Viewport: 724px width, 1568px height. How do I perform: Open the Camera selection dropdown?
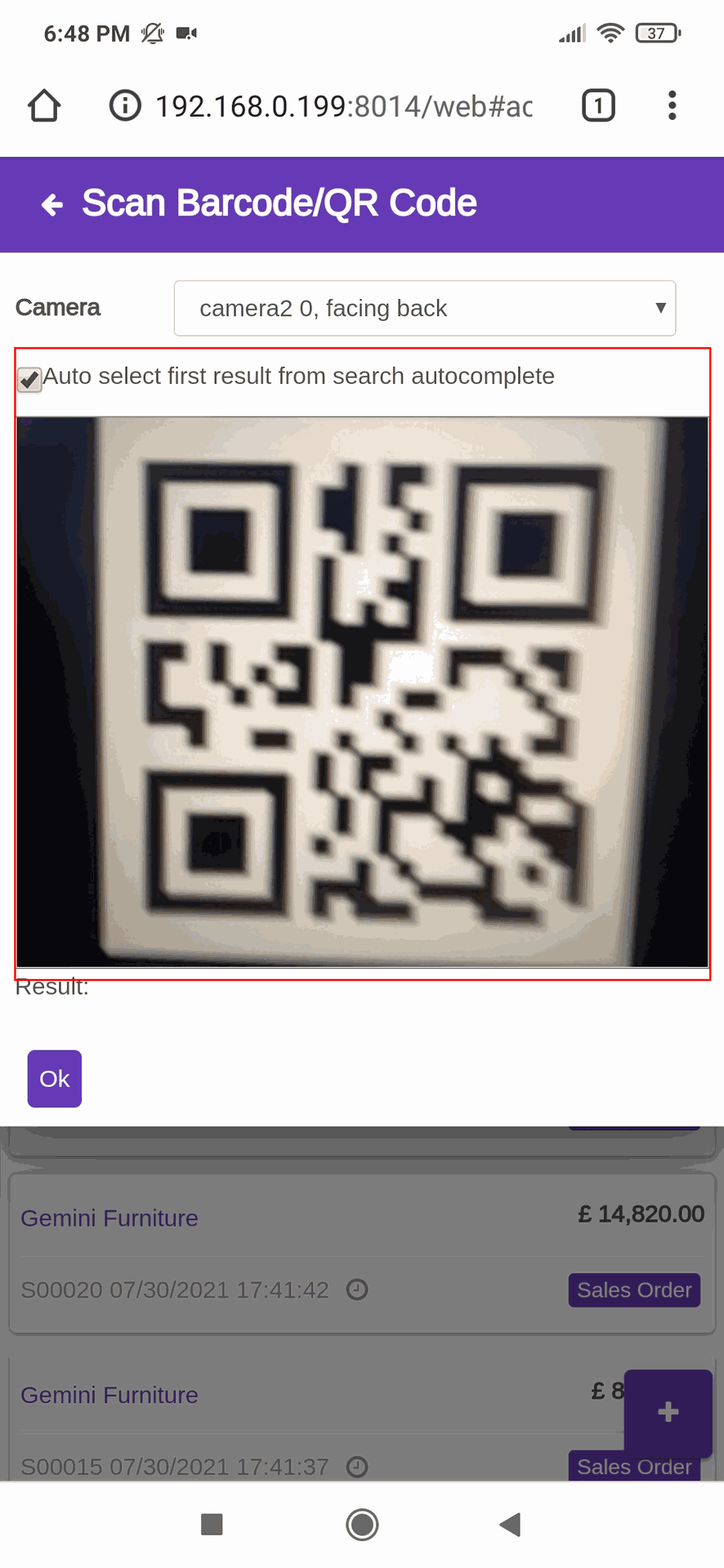click(x=424, y=308)
